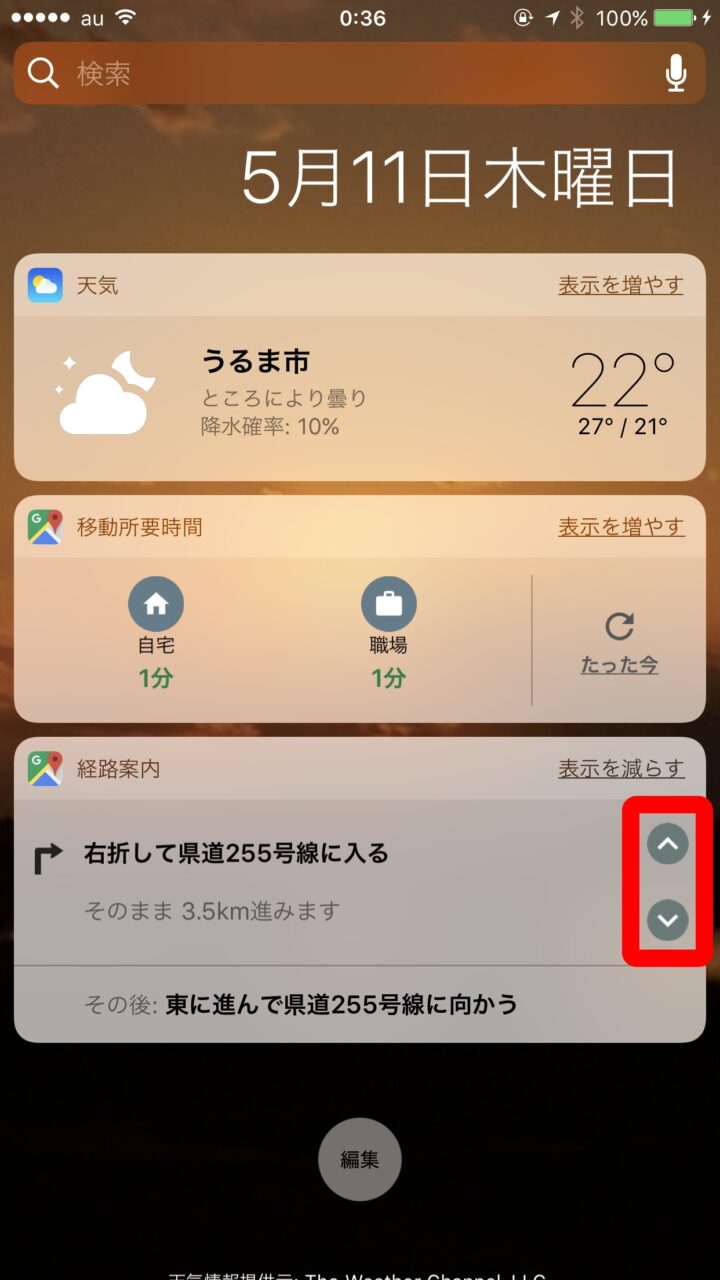The image size is (720, 1280).
Task: Show the next route step (down arrow)
Action: [668, 920]
